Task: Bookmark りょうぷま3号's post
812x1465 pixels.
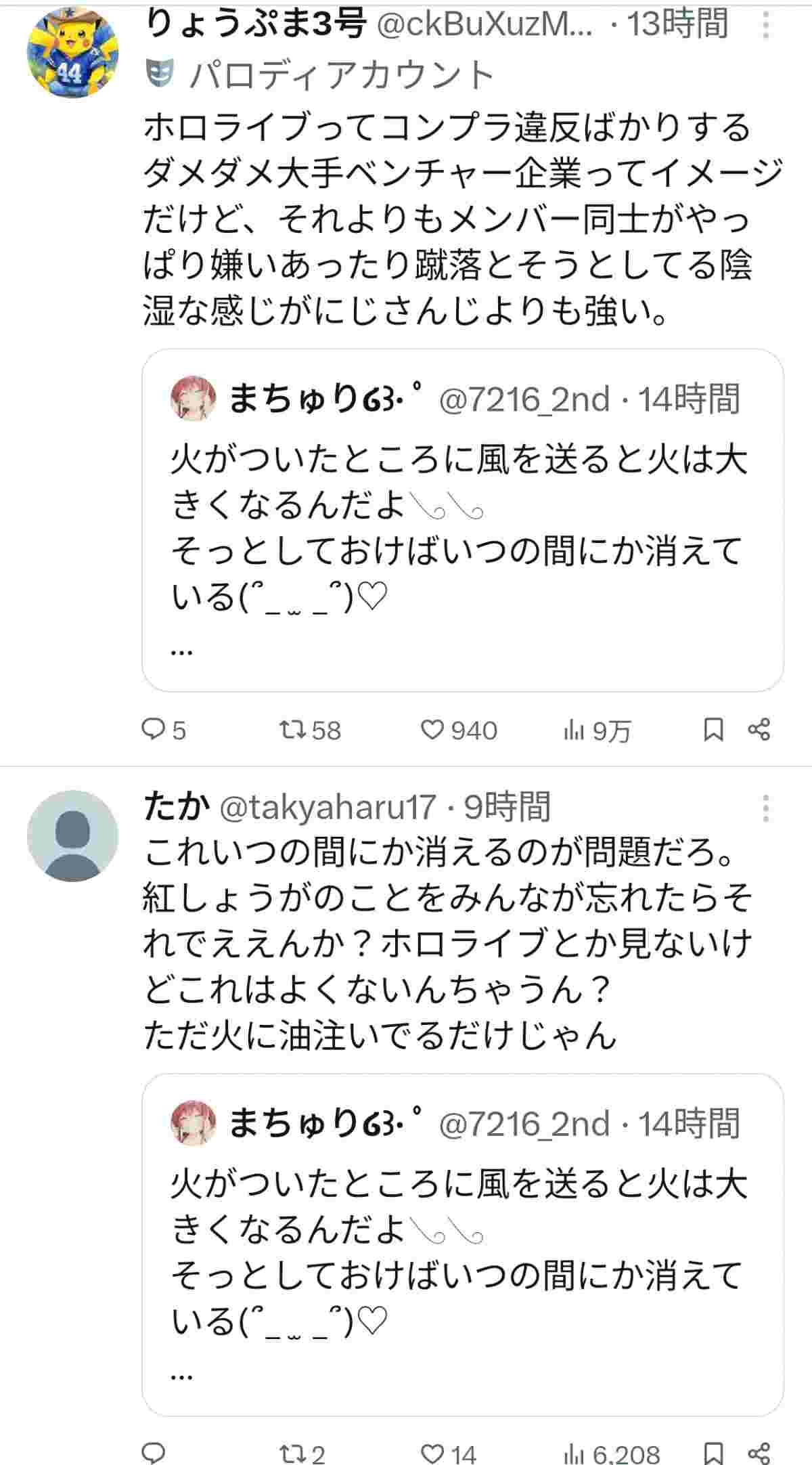Action: click(x=714, y=730)
